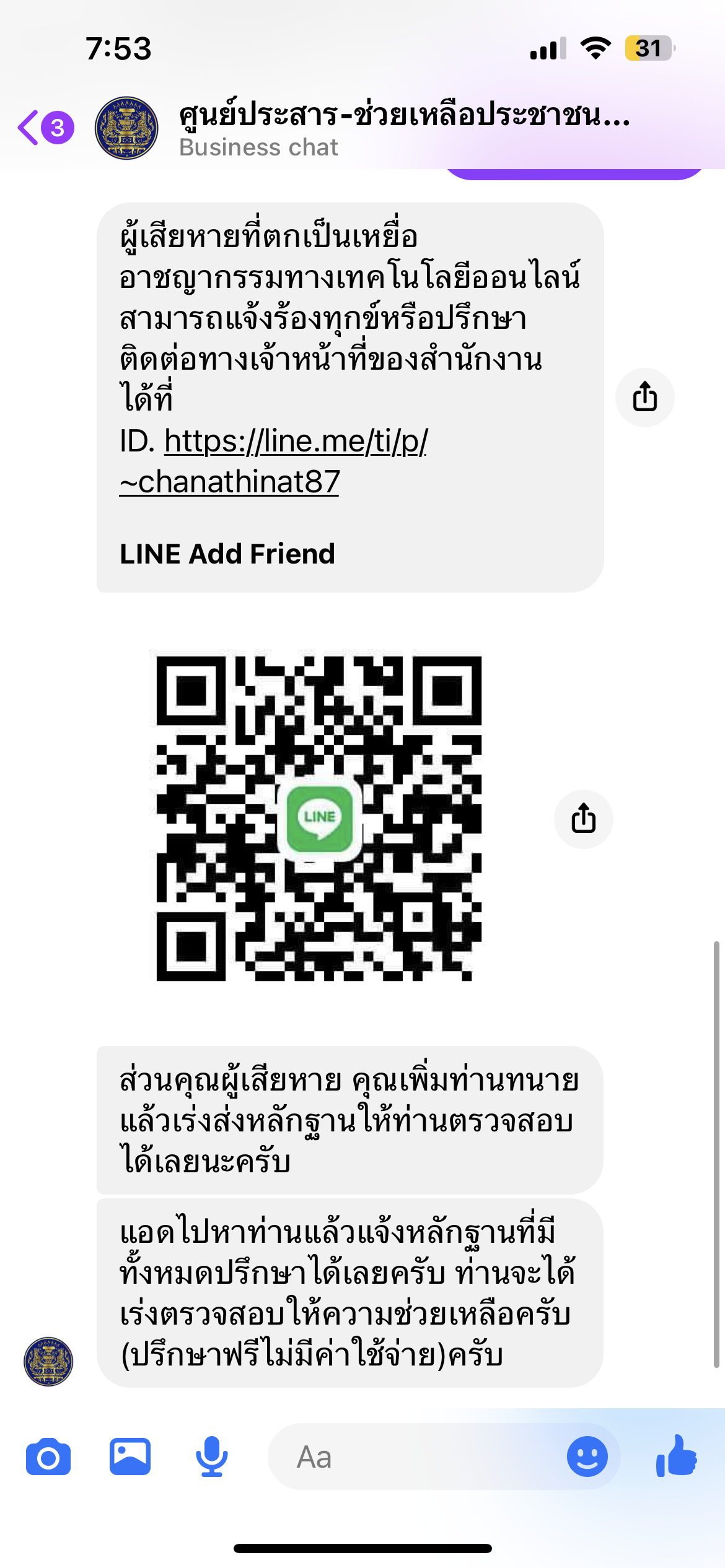Open the line.me chanathinat87 link

(273, 461)
